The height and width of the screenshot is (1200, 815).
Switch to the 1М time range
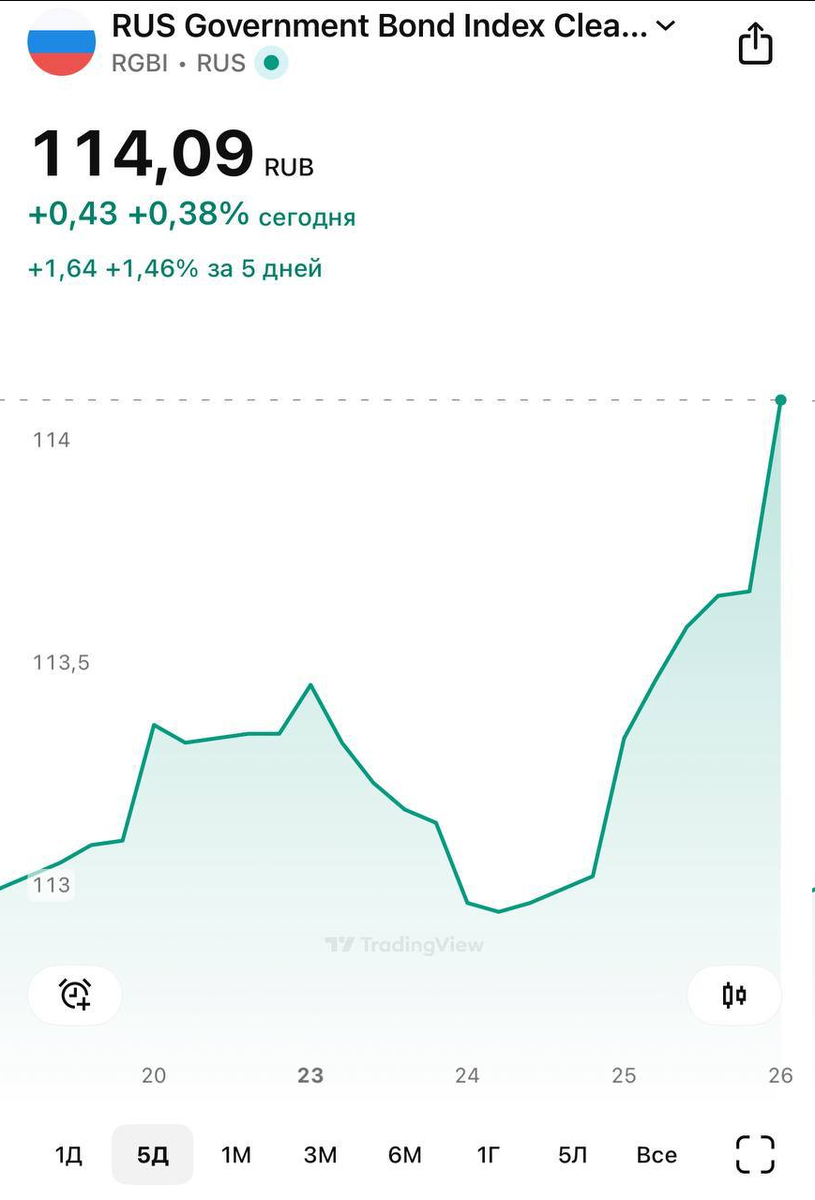236,1155
